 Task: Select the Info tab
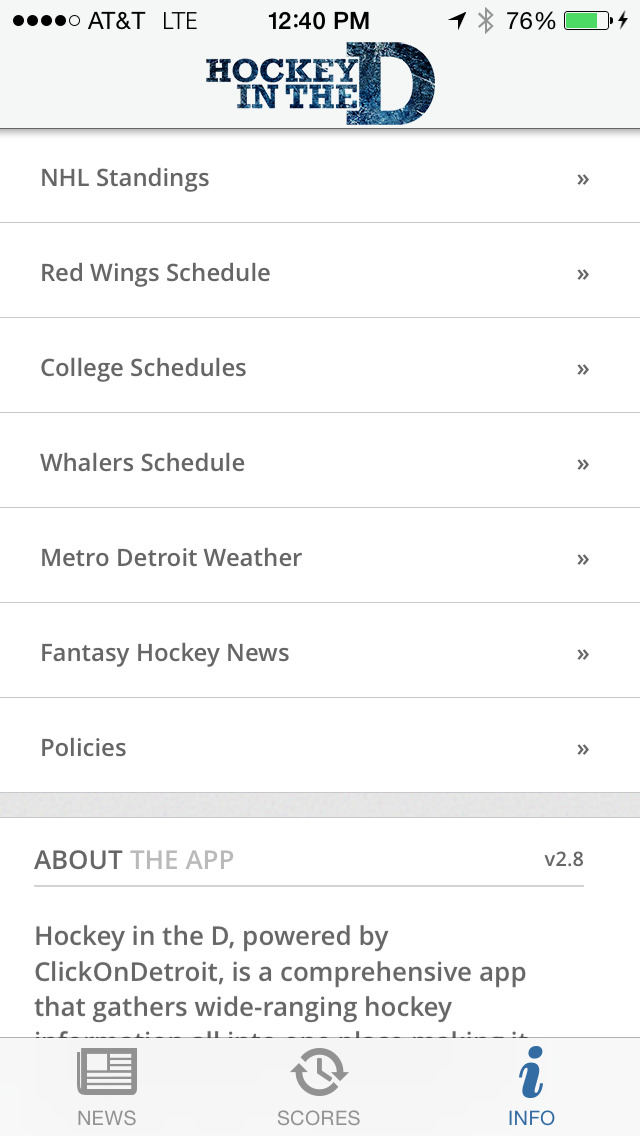pyautogui.click(x=531, y=1087)
